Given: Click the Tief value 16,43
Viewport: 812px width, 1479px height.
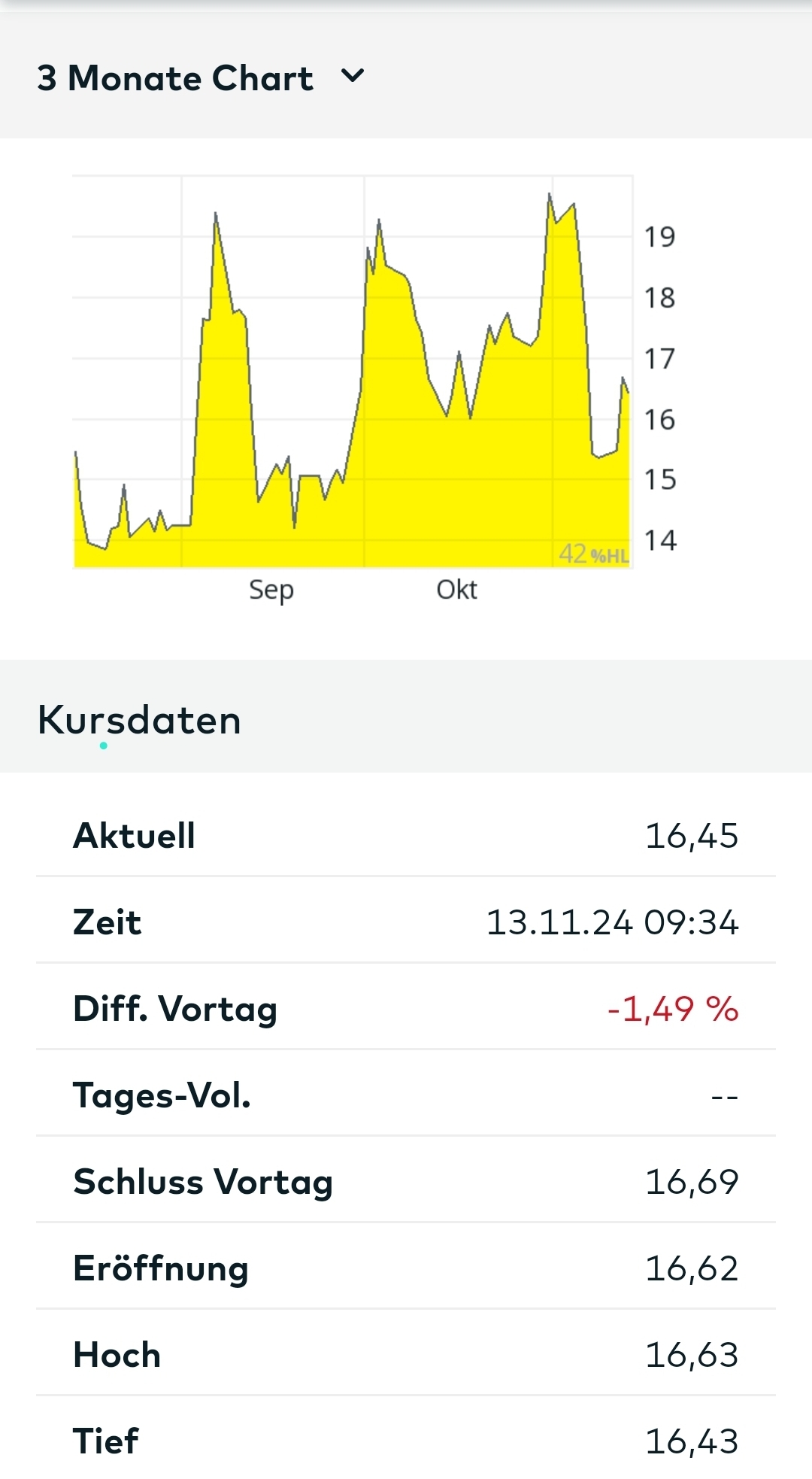Looking at the screenshot, I should pos(692,1440).
